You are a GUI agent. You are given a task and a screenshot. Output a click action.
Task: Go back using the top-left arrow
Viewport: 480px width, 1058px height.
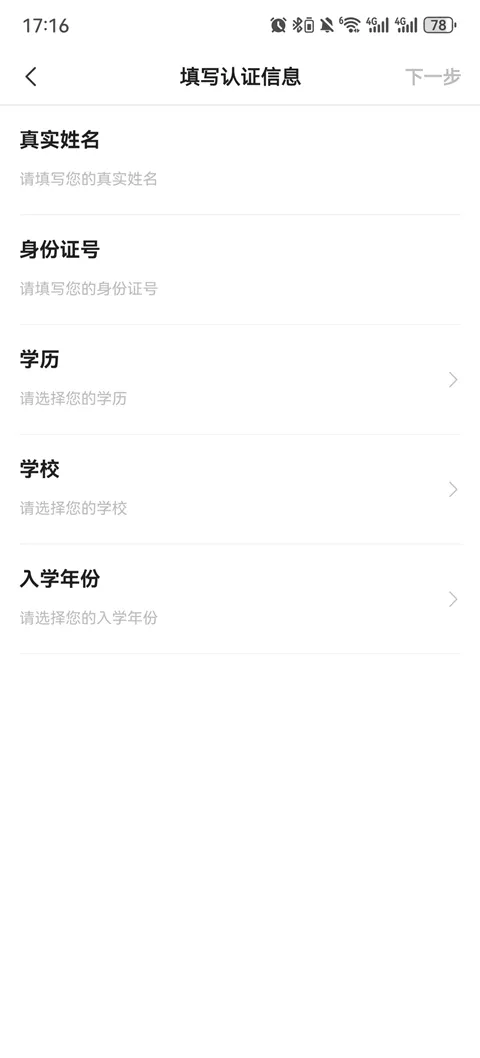(x=31, y=77)
